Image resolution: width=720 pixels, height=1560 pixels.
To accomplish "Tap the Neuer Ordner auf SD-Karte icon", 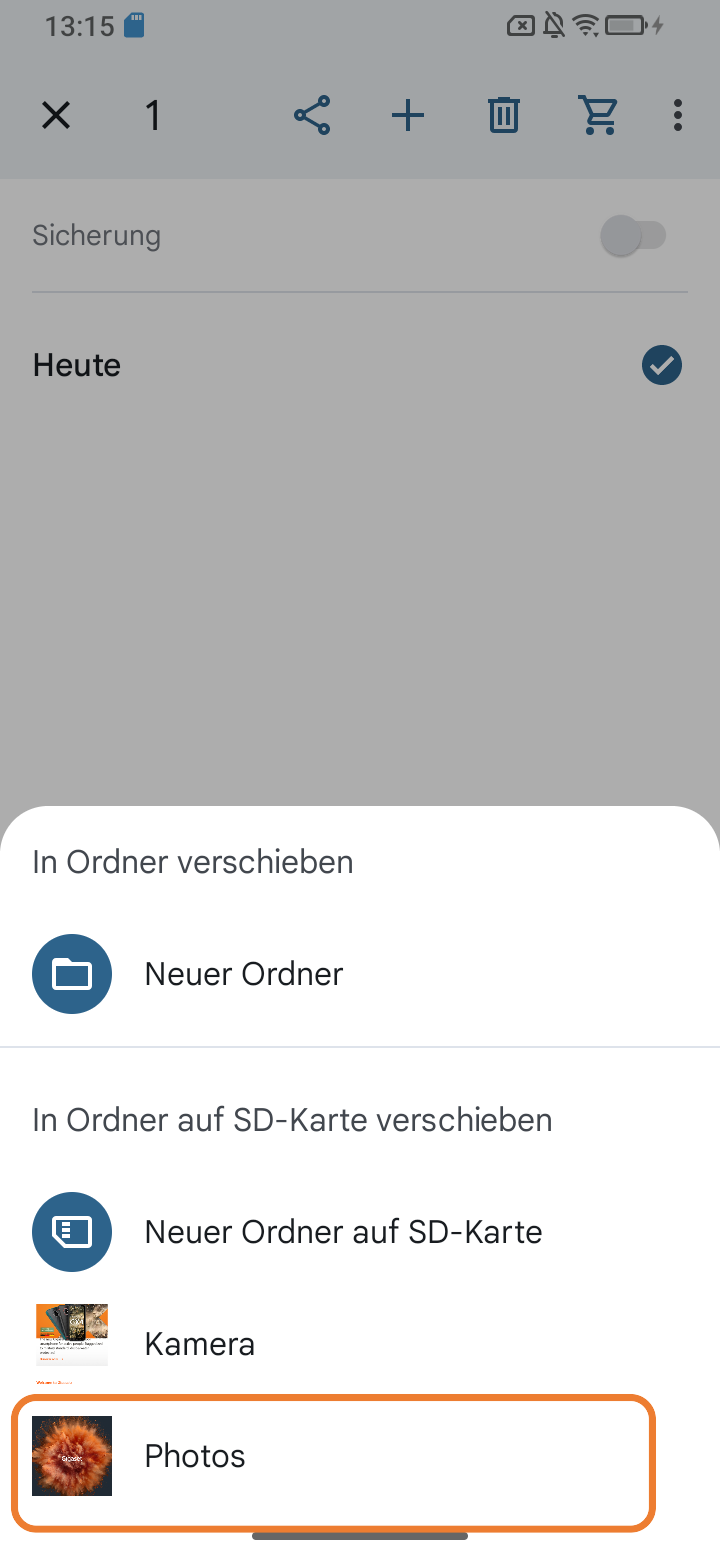I will click(x=72, y=1231).
